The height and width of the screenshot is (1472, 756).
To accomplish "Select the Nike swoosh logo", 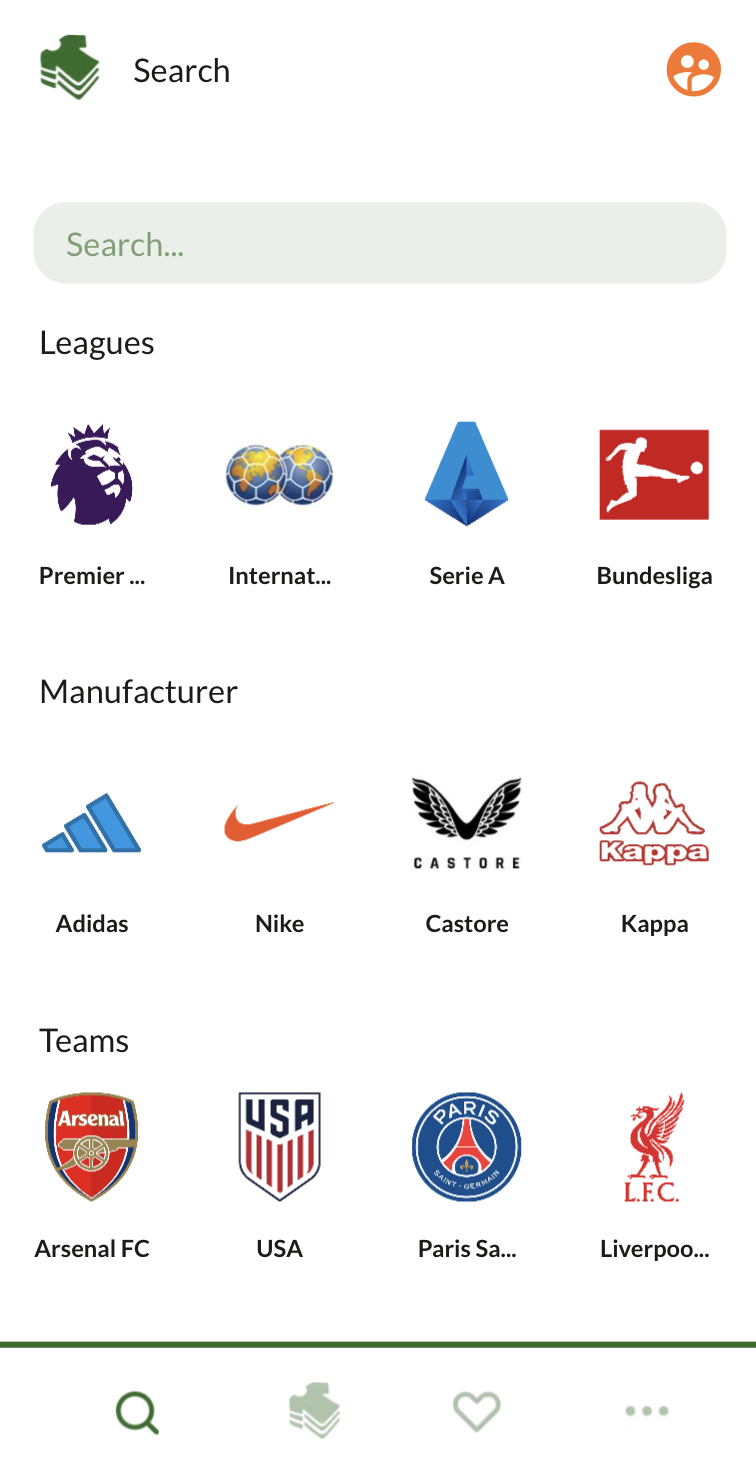I will pyautogui.click(x=279, y=822).
